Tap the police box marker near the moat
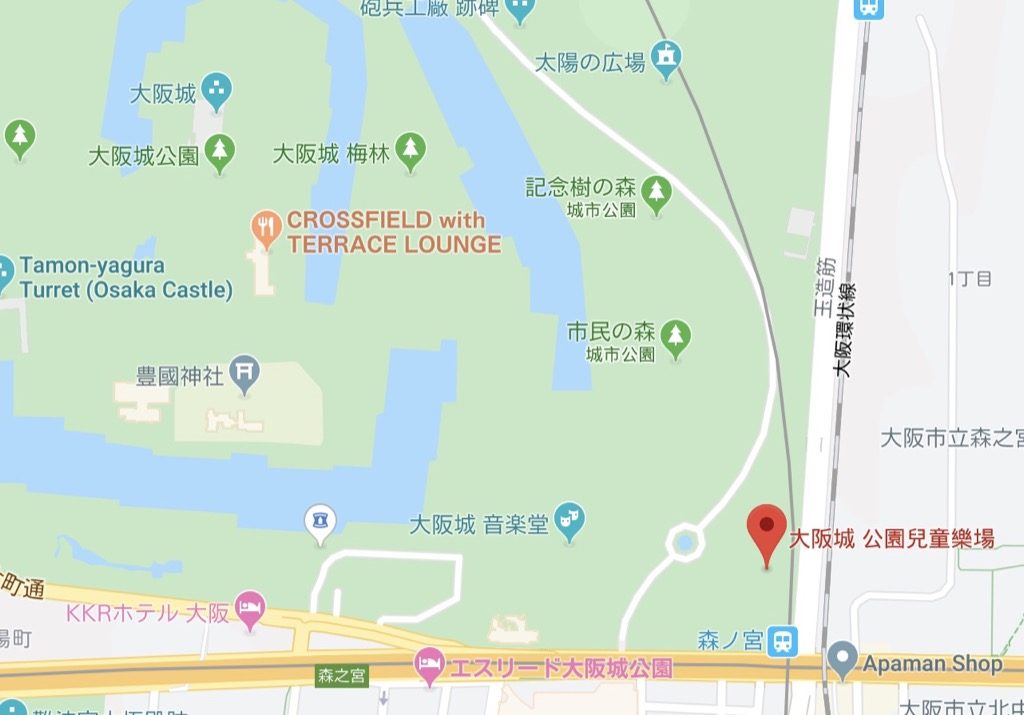 320,521
